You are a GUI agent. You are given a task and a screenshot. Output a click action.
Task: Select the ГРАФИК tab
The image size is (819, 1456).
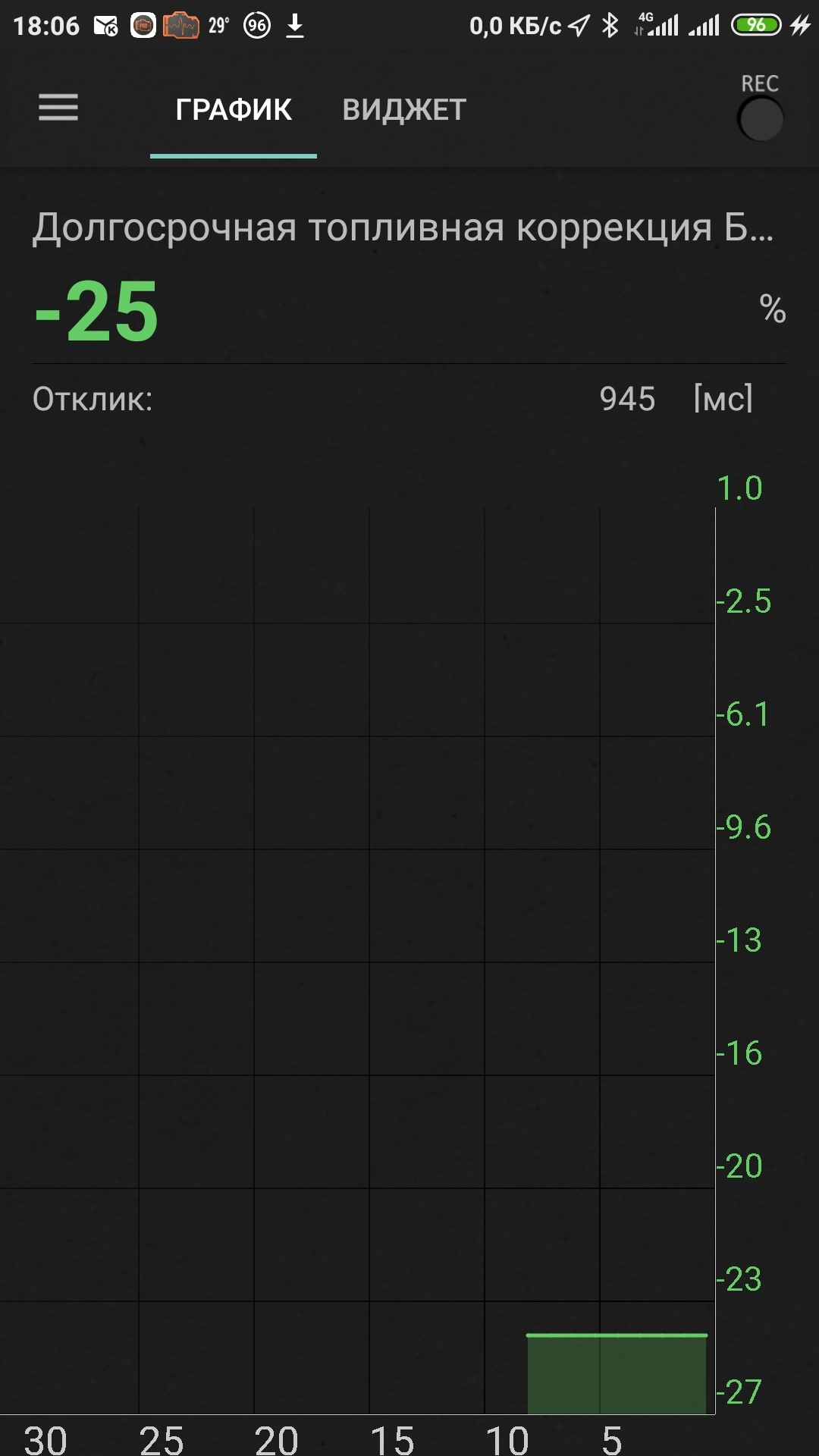[233, 110]
